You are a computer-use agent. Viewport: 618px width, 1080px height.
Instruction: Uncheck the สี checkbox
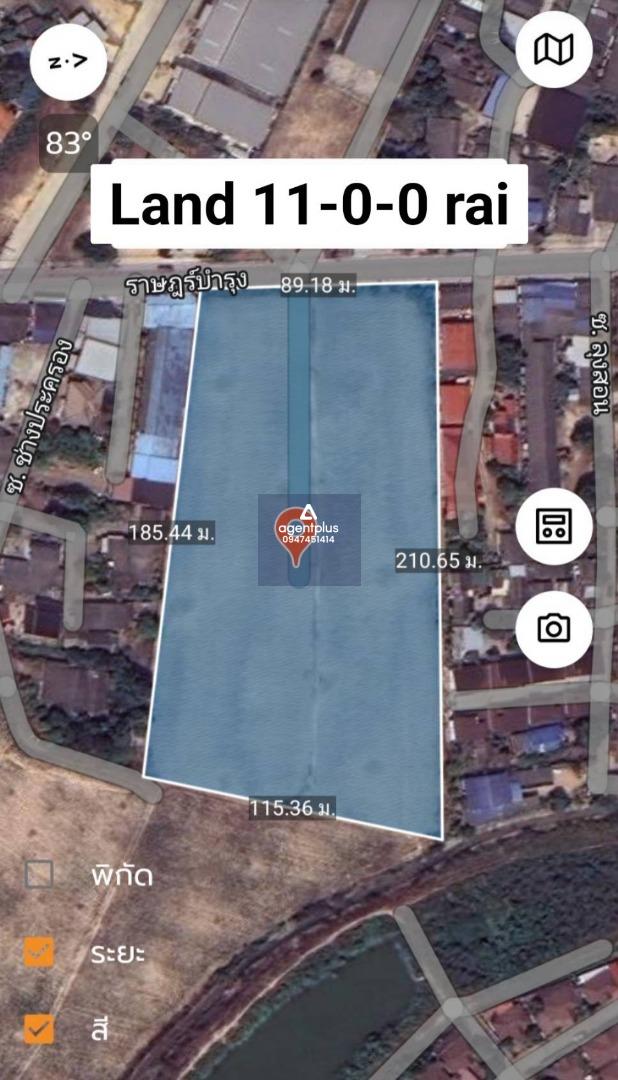(x=39, y=1028)
